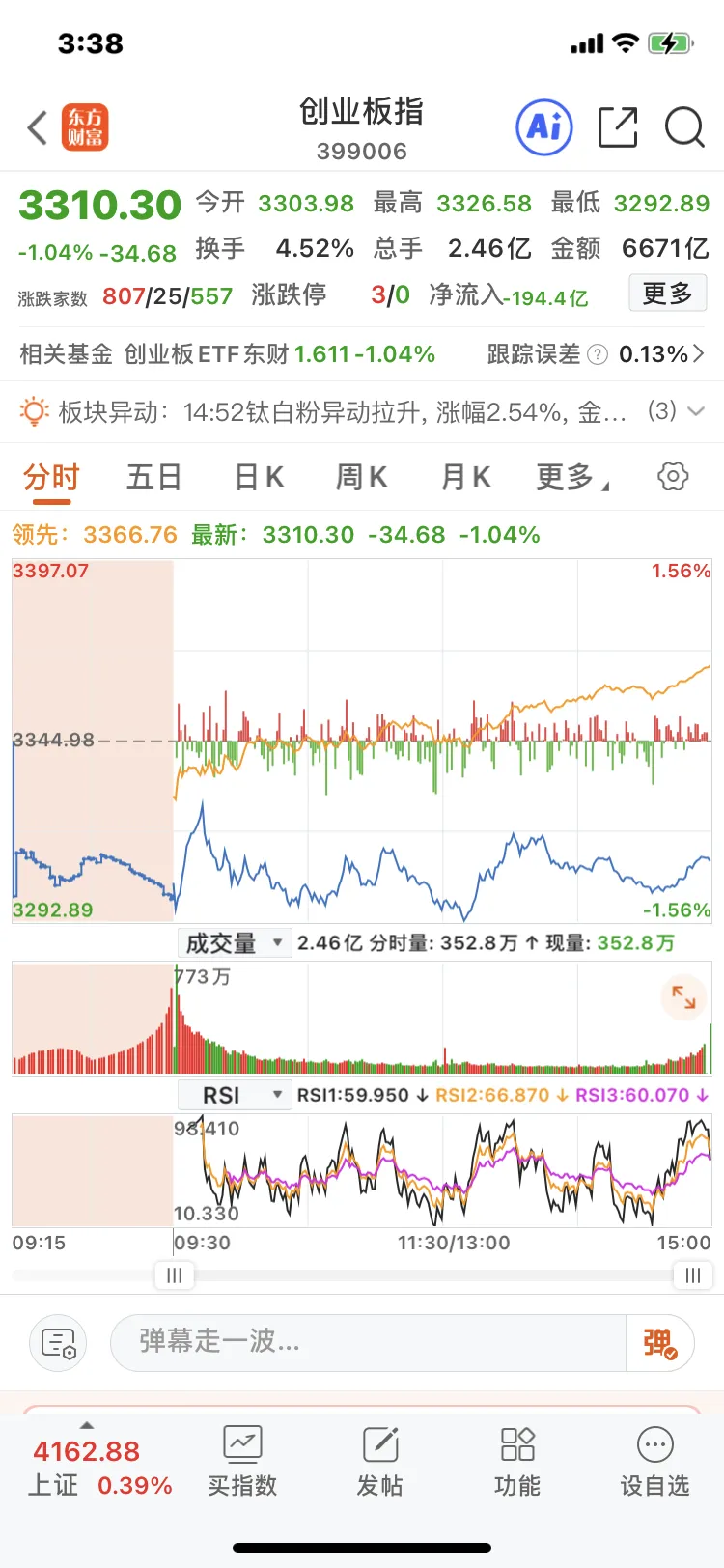Add the index via 设自选
The width and height of the screenshot is (724, 1568).
point(654,1462)
